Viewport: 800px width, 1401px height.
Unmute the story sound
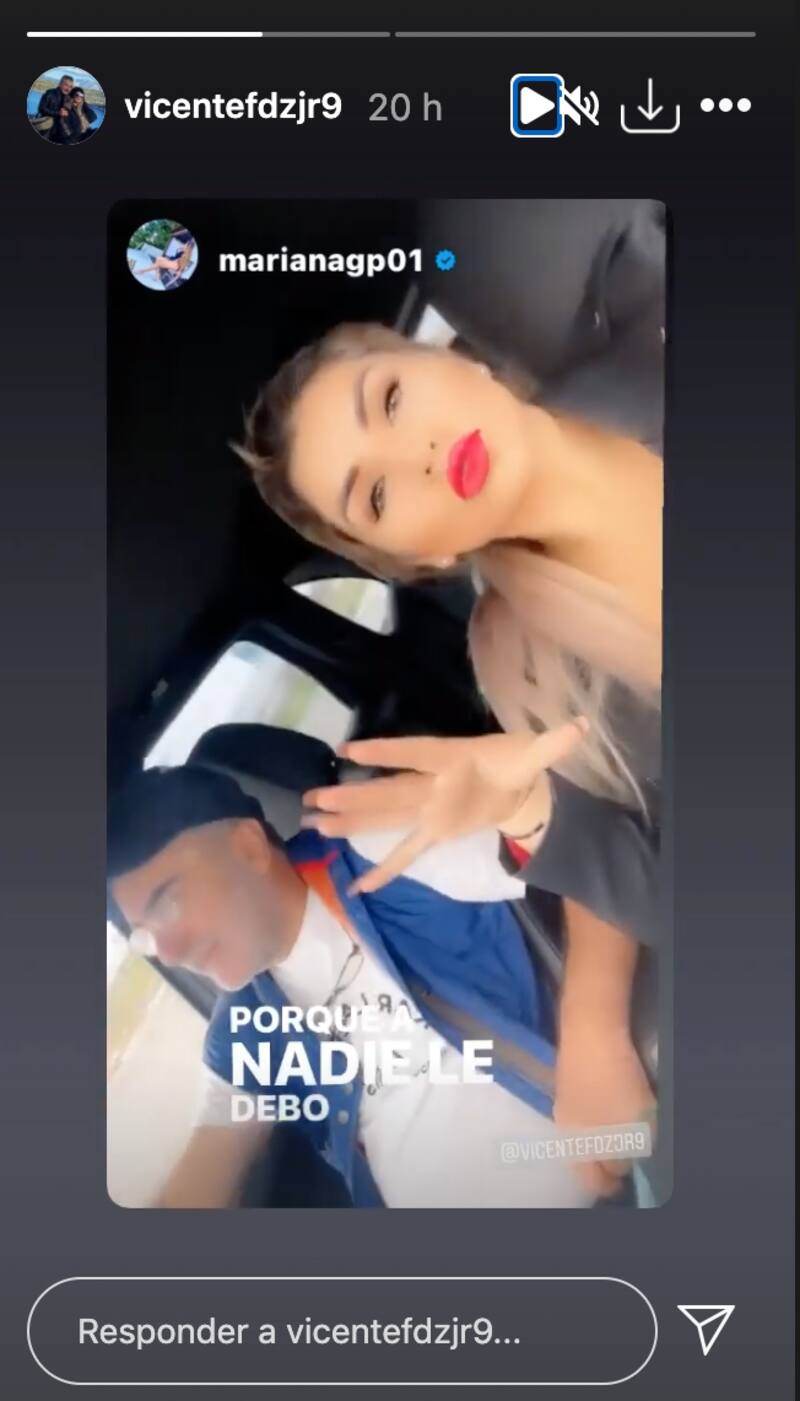coord(581,106)
